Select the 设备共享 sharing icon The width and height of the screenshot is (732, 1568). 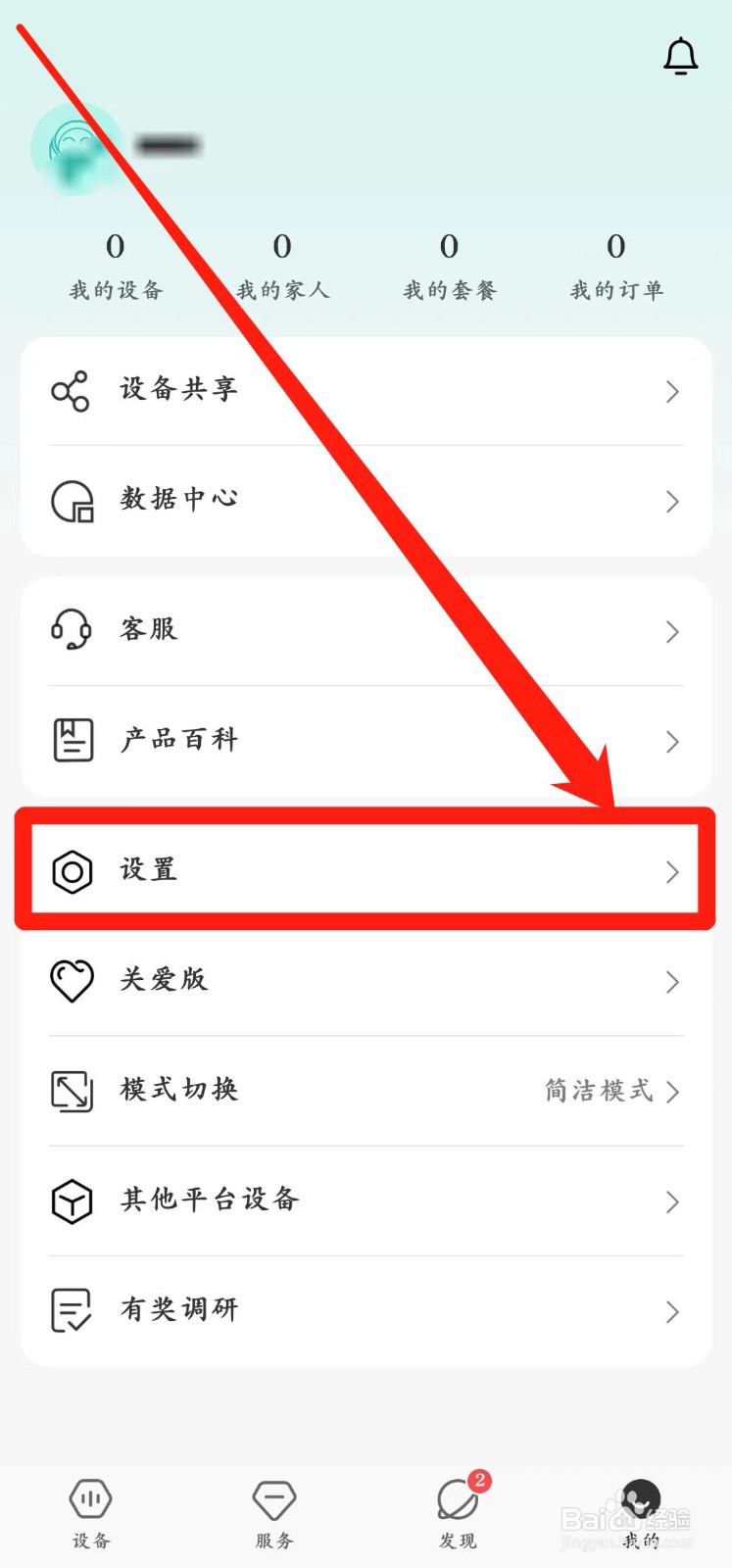72,390
